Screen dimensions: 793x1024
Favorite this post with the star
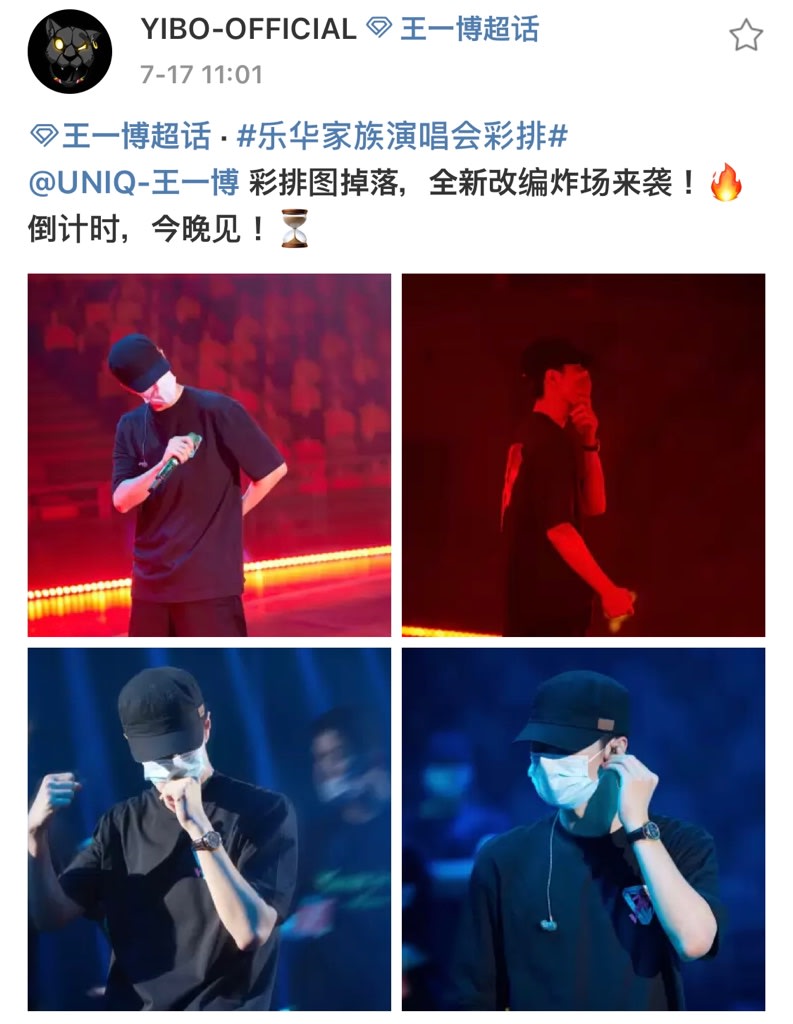[x=745, y=36]
